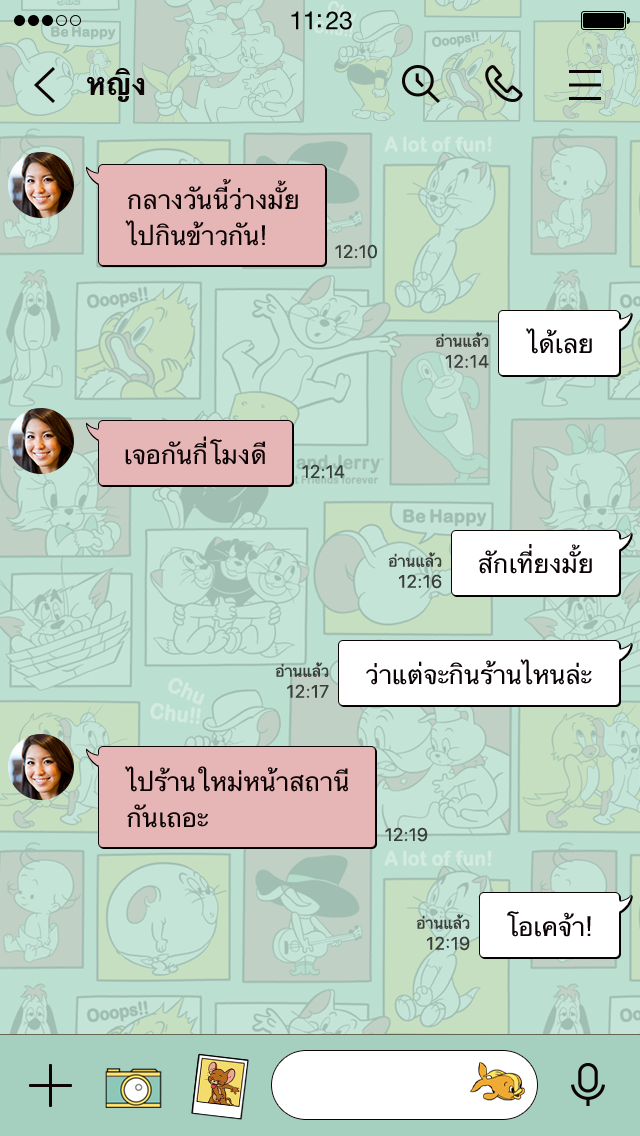Open chat history search
Viewport: 640px width, 1136px height.
click(x=421, y=85)
